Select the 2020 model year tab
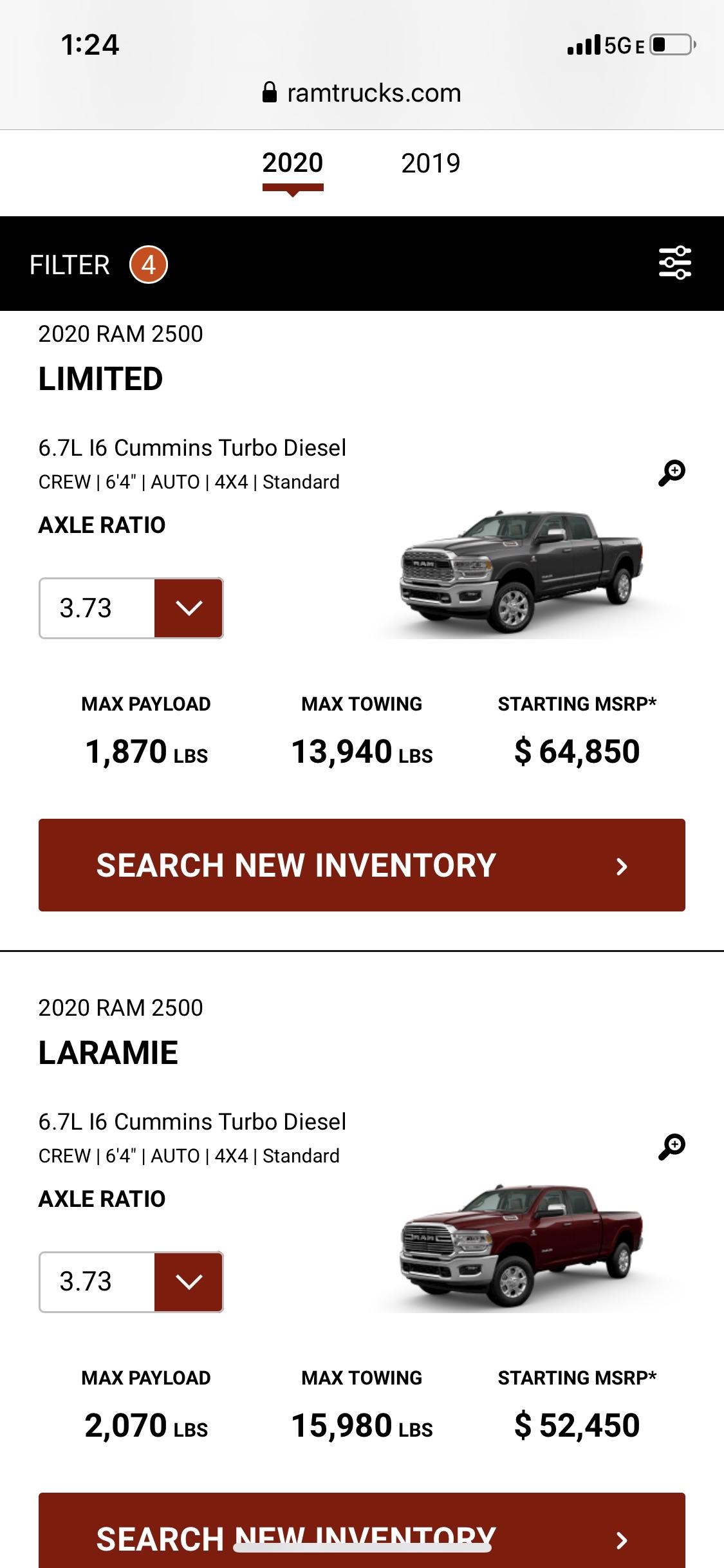The image size is (724, 1568). 293,163
